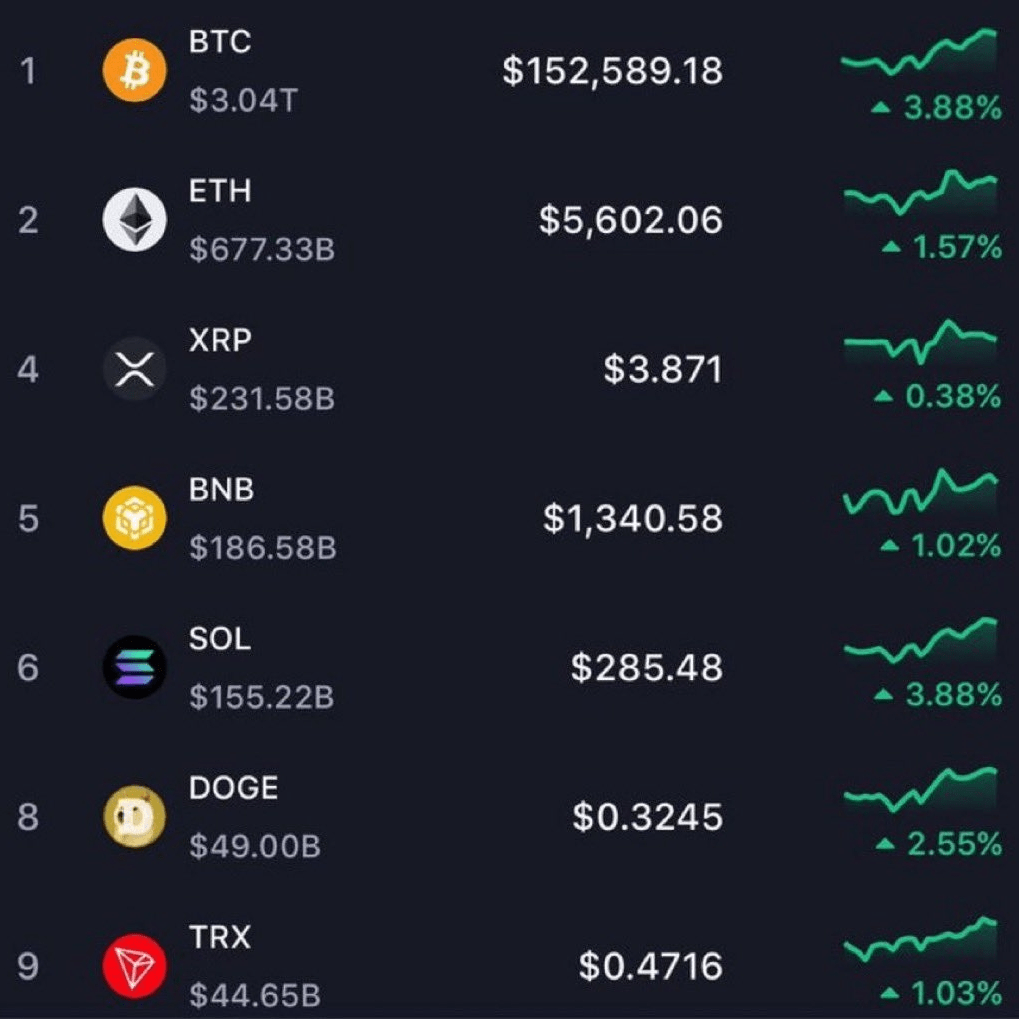Tap the DOGE coin row
Image resolution: width=1019 pixels, height=1019 pixels.
coord(233,816)
